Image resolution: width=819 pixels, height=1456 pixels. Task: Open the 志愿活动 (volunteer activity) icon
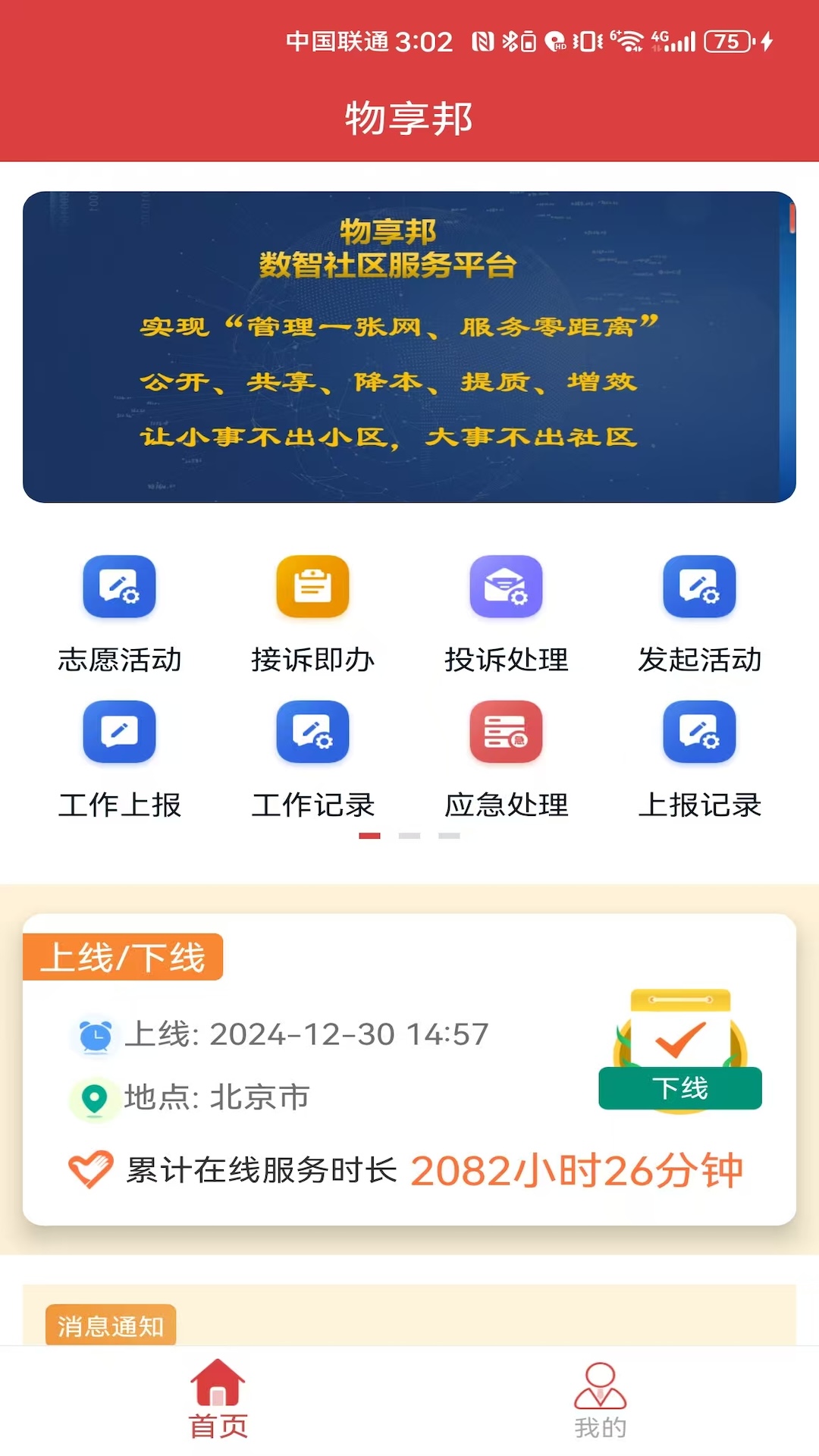(119, 587)
